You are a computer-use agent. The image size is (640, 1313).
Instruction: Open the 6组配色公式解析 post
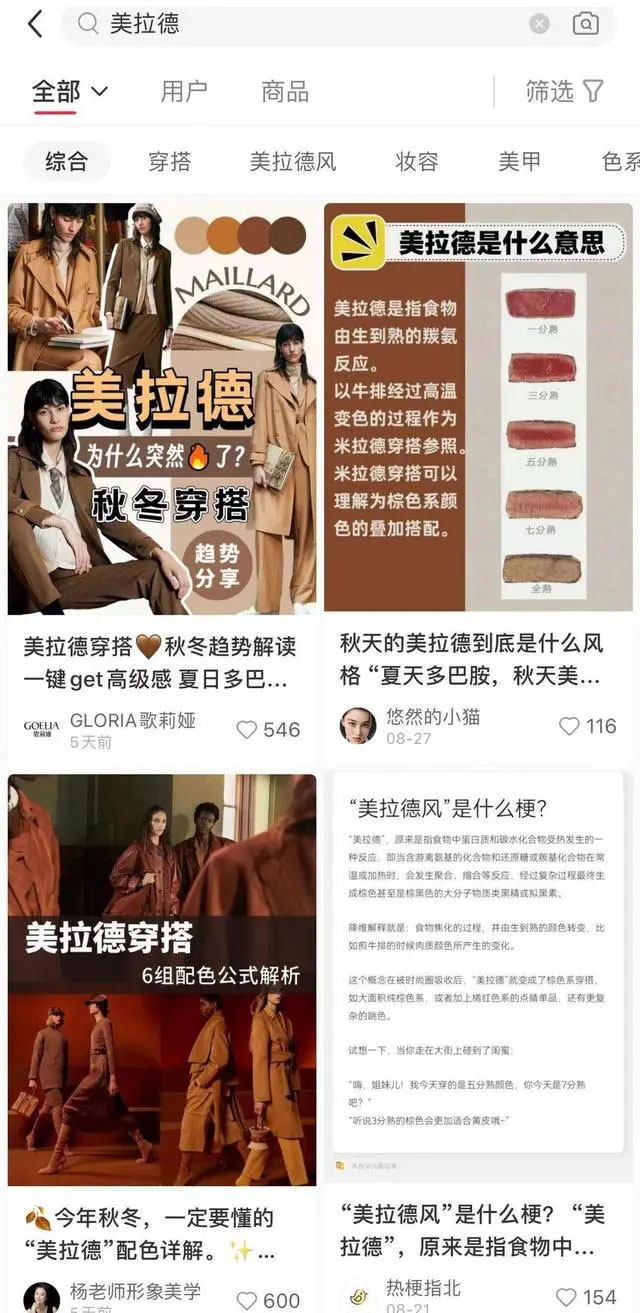pos(162,980)
